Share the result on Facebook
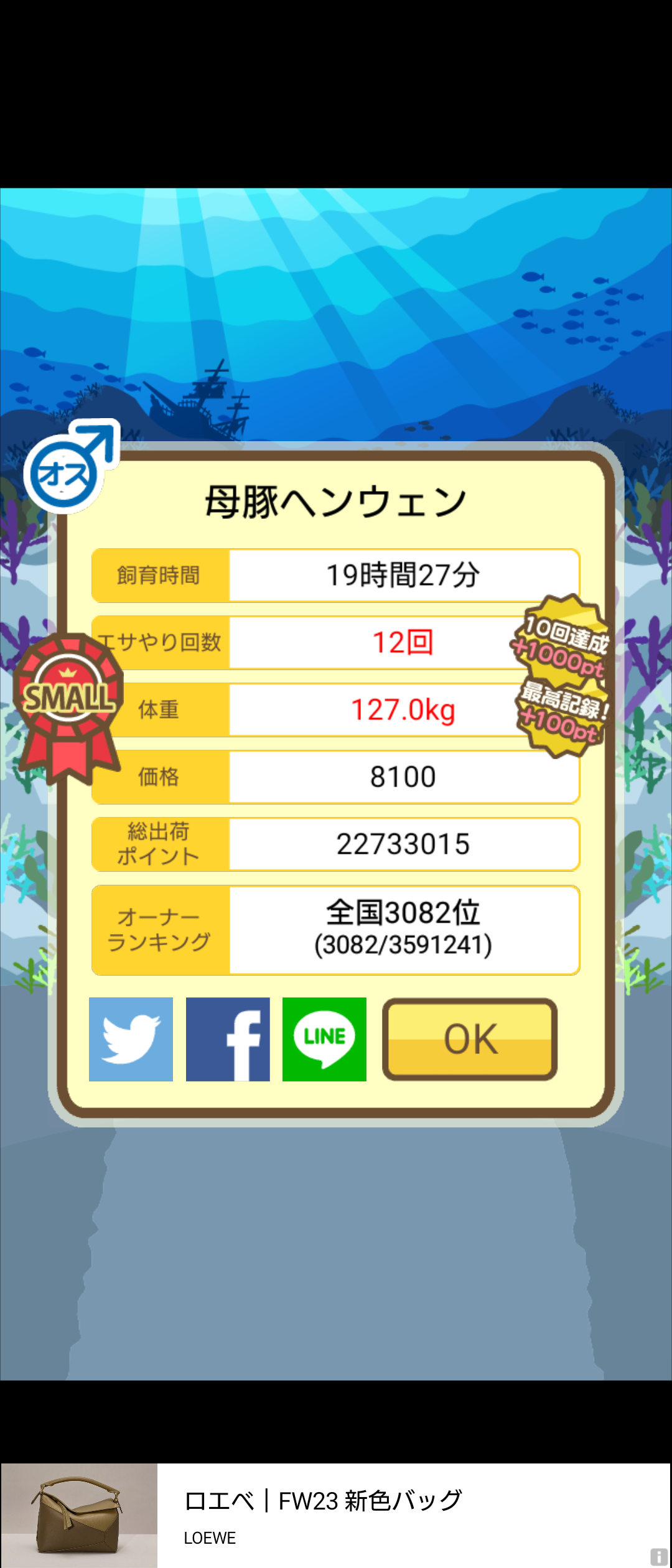Image resolution: width=672 pixels, height=1568 pixels. click(228, 1039)
